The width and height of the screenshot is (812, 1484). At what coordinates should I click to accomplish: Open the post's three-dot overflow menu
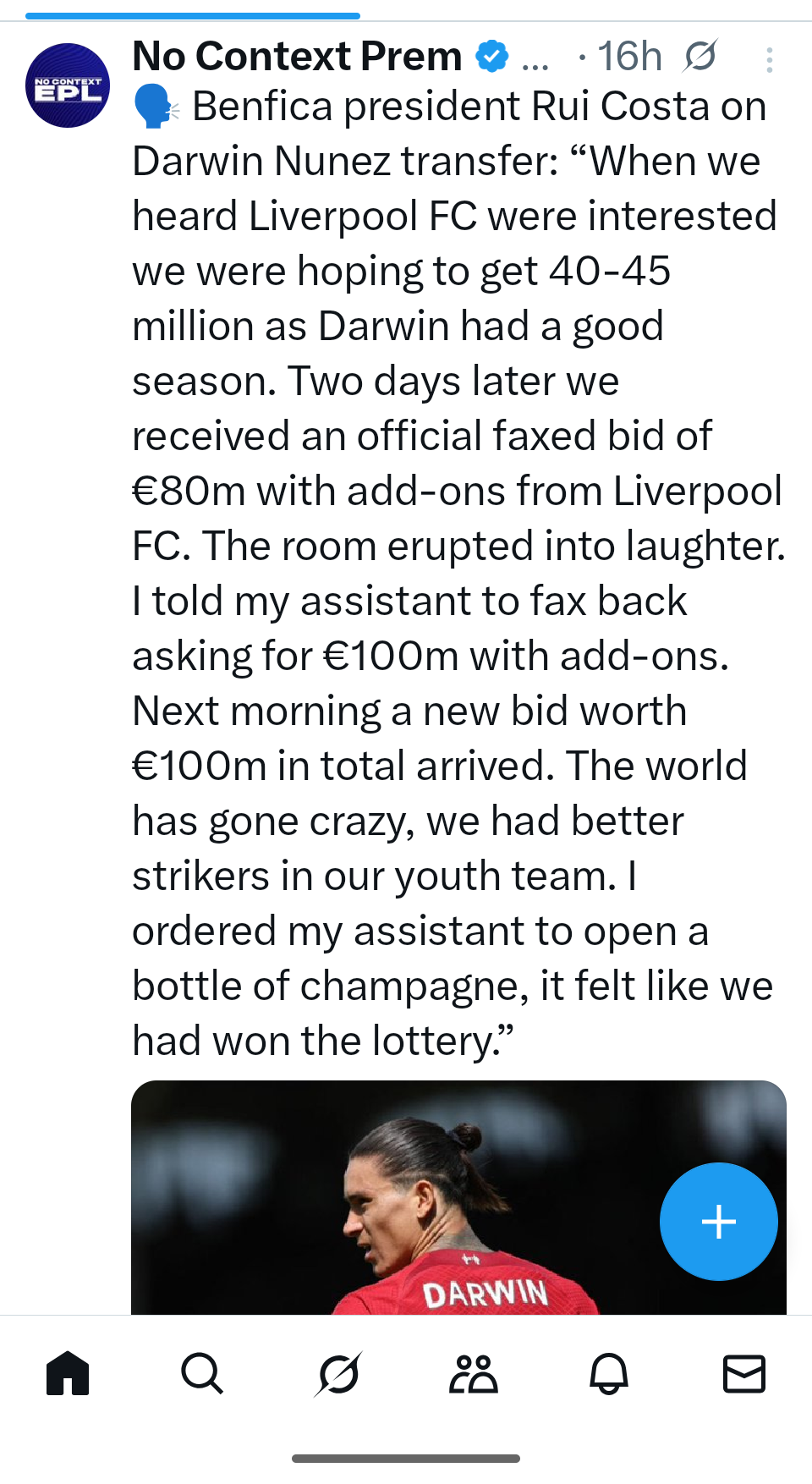tap(769, 59)
